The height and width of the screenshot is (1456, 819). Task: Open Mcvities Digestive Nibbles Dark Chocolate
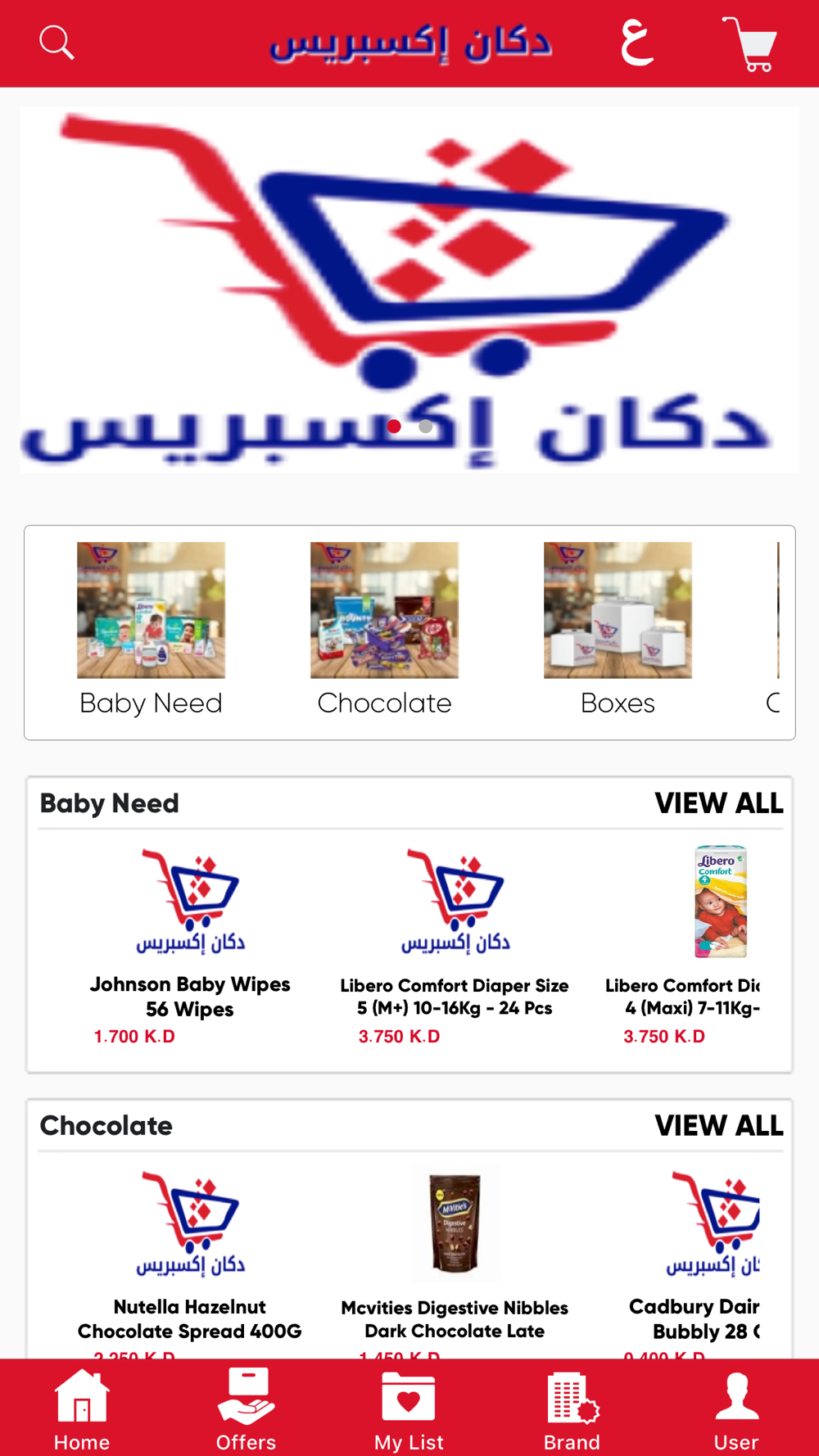tap(455, 1261)
